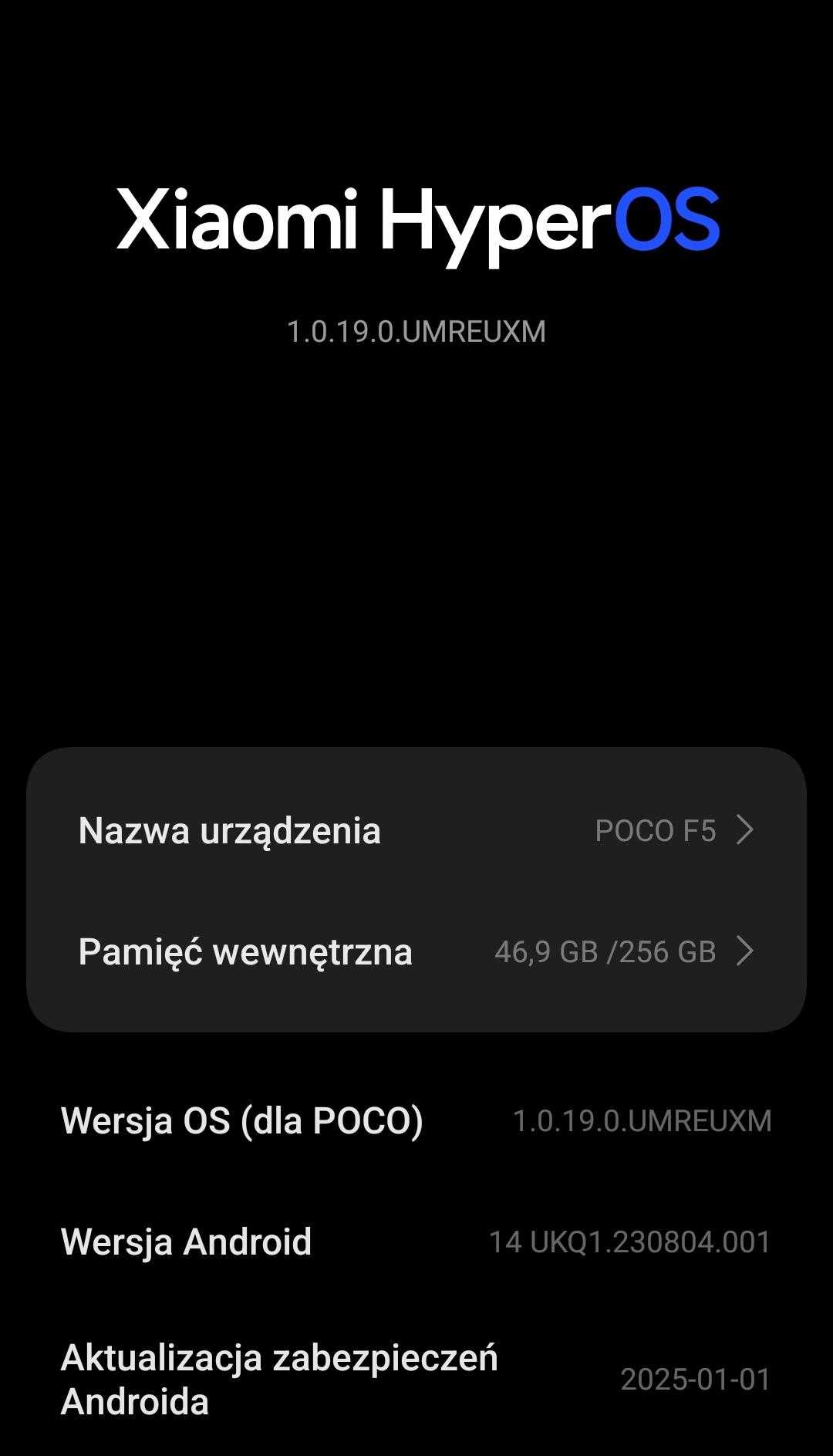Open the Nazwa urządzenia row
Viewport: 833px width, 1456px height.
[416, 830]
